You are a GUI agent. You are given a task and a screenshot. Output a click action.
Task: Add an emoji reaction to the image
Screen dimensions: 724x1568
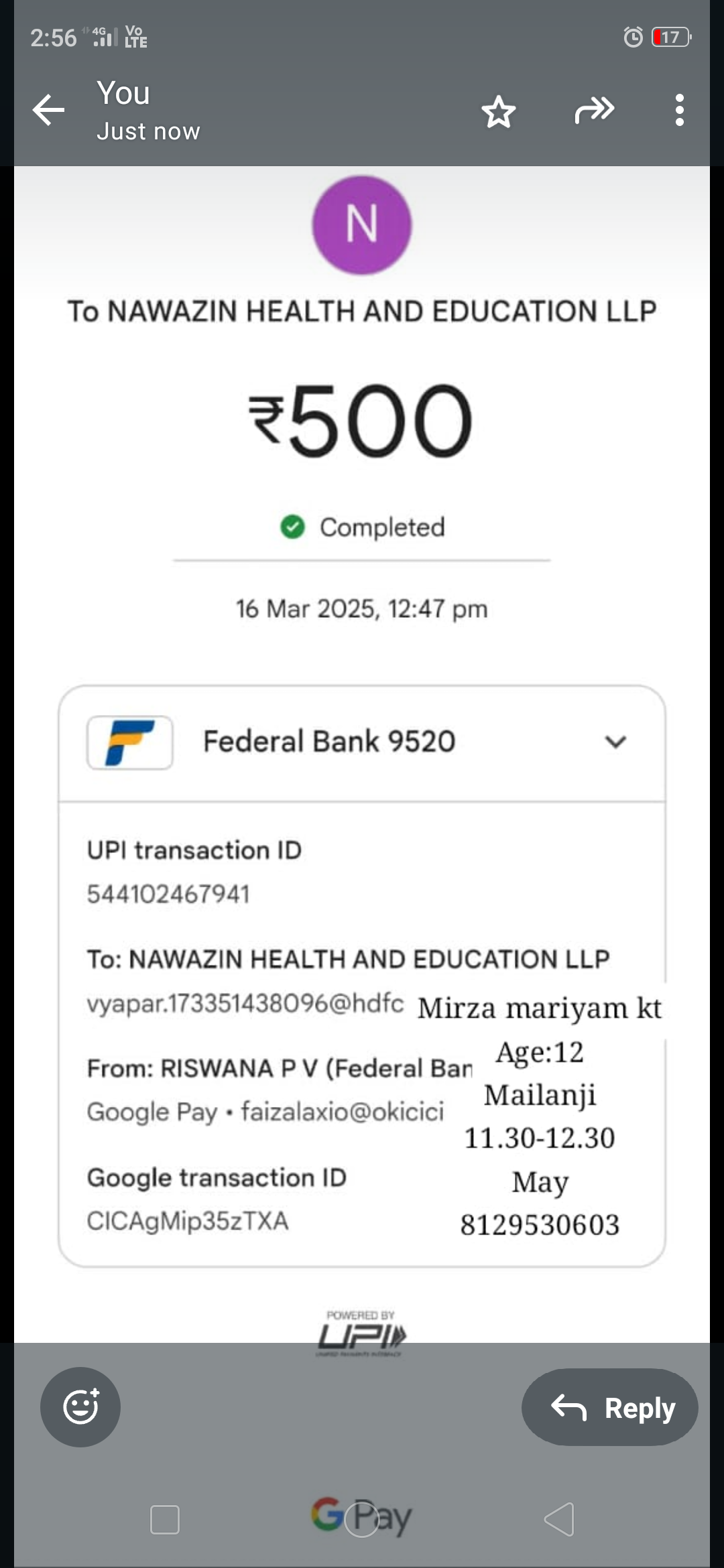click(x=80, y=1407)
